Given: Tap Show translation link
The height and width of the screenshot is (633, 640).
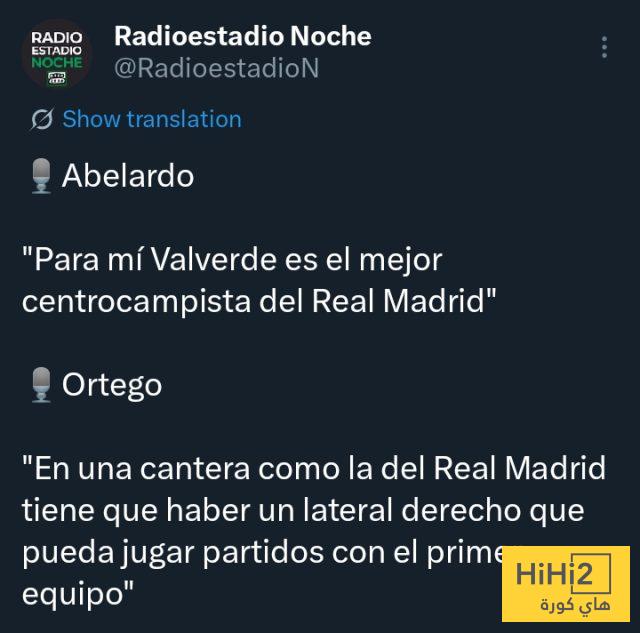Looking at the screenshot, I should (x=151, y=119).
